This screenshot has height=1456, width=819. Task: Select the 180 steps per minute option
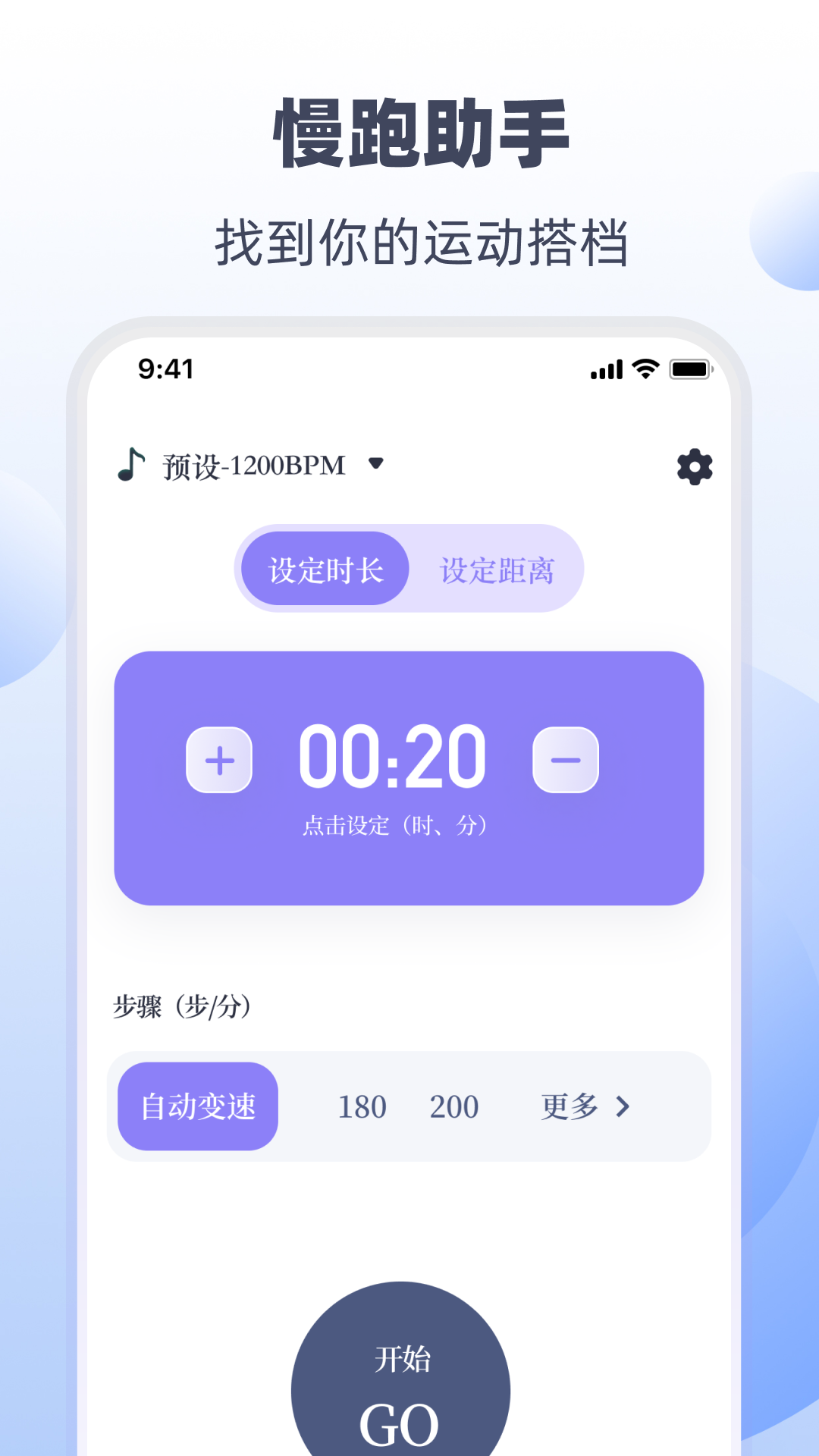coord(362,1106)
